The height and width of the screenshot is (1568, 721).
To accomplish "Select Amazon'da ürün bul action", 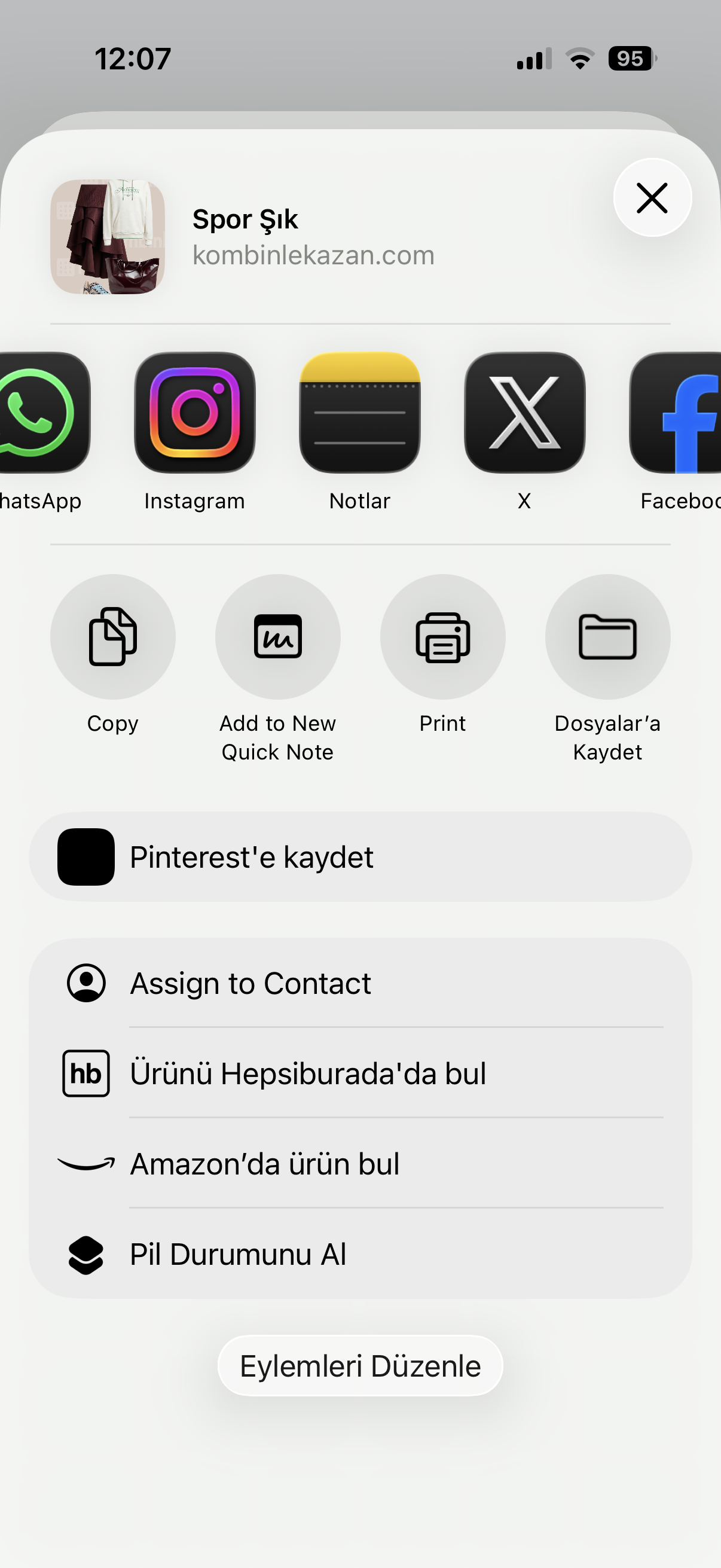I will tap(360, 1163).
